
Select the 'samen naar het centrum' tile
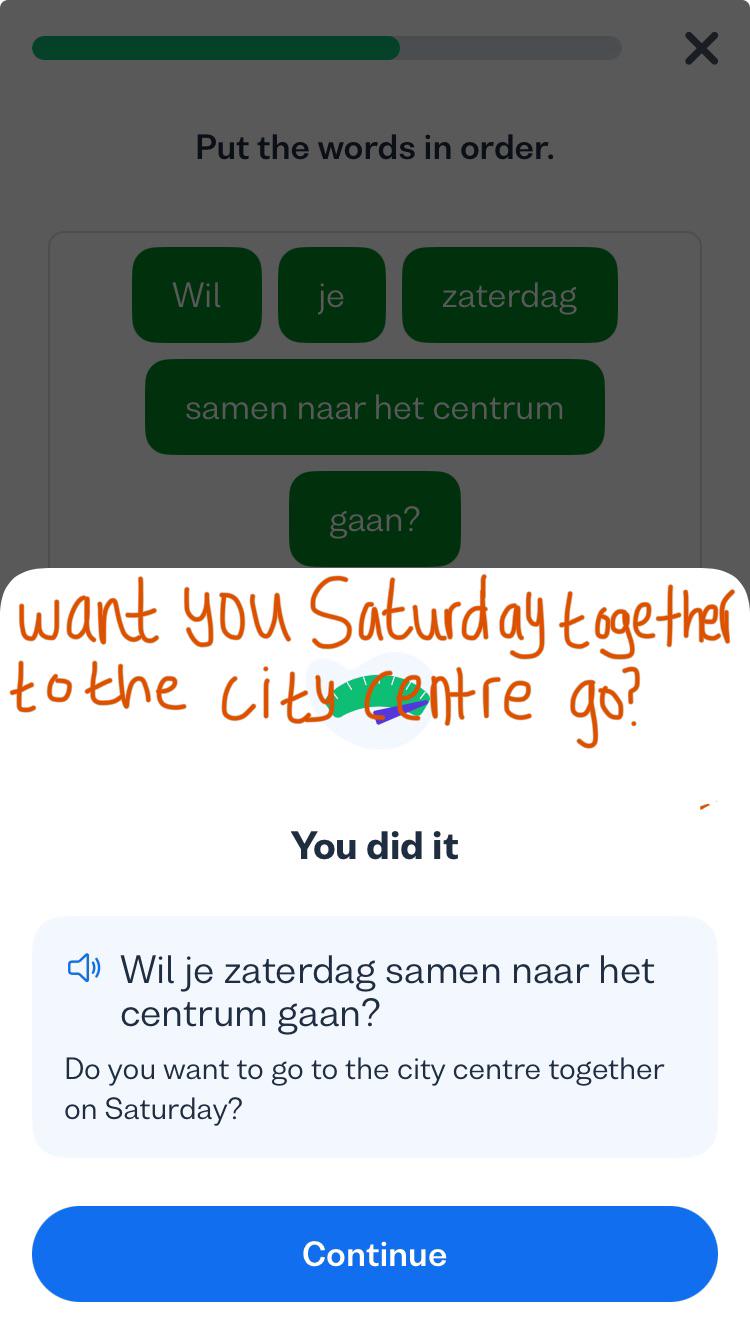(x=375, y=407)
